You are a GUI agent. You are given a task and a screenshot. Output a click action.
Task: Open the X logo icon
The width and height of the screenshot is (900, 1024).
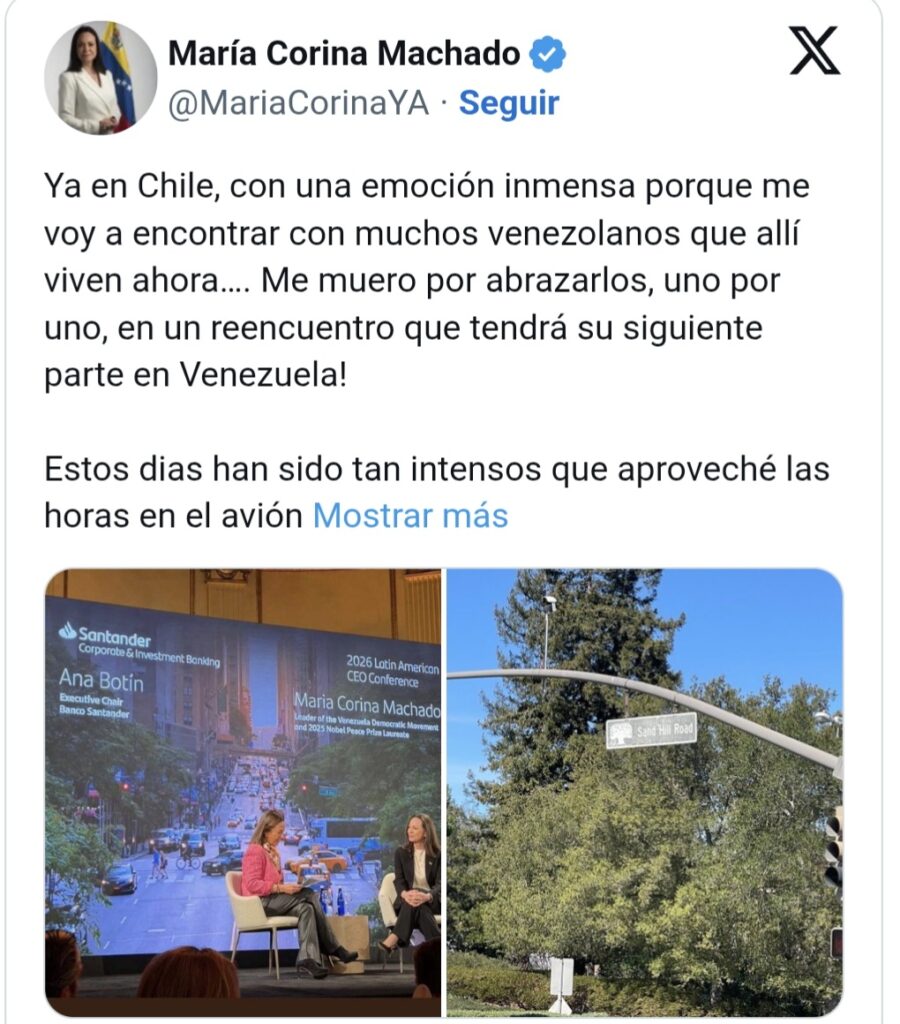click(x=814, y=52)
